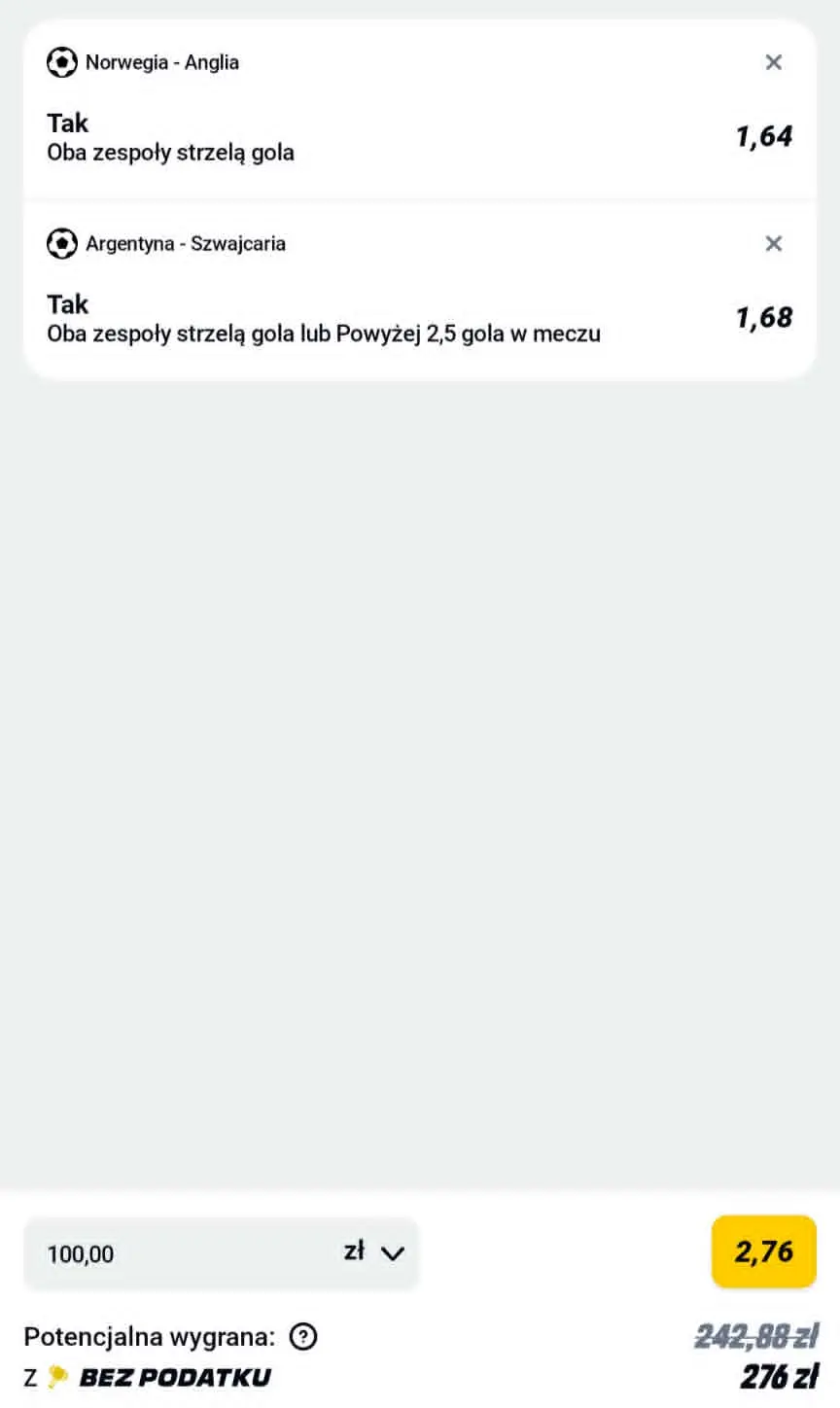The height and width of the screenshot is (1408, 840).
Task: Open the Argentyna - Szwajcaria selection
Action: (x=420, y=290)
